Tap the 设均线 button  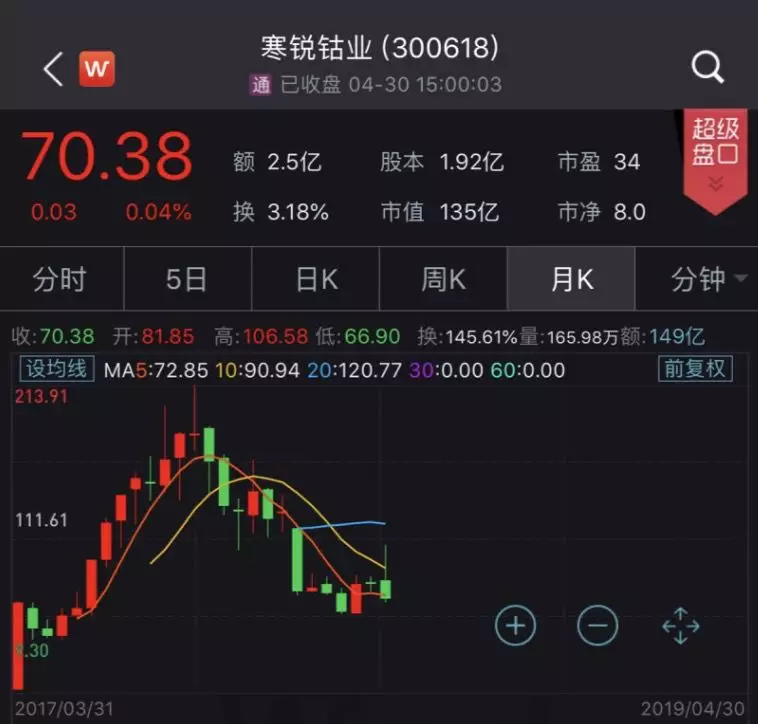tap(55, 369)
